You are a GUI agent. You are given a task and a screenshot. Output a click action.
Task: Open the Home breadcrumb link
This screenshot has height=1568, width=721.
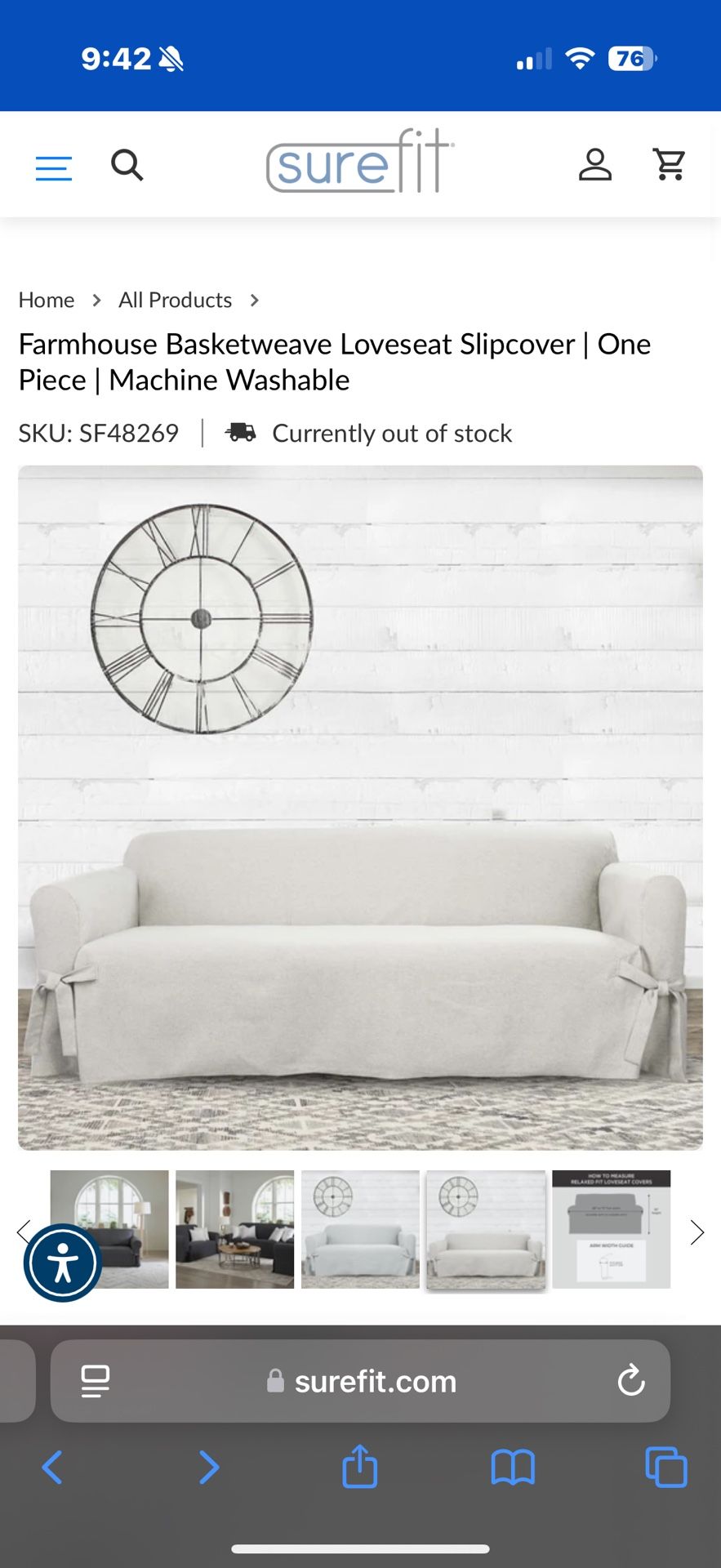coord(46,300)
